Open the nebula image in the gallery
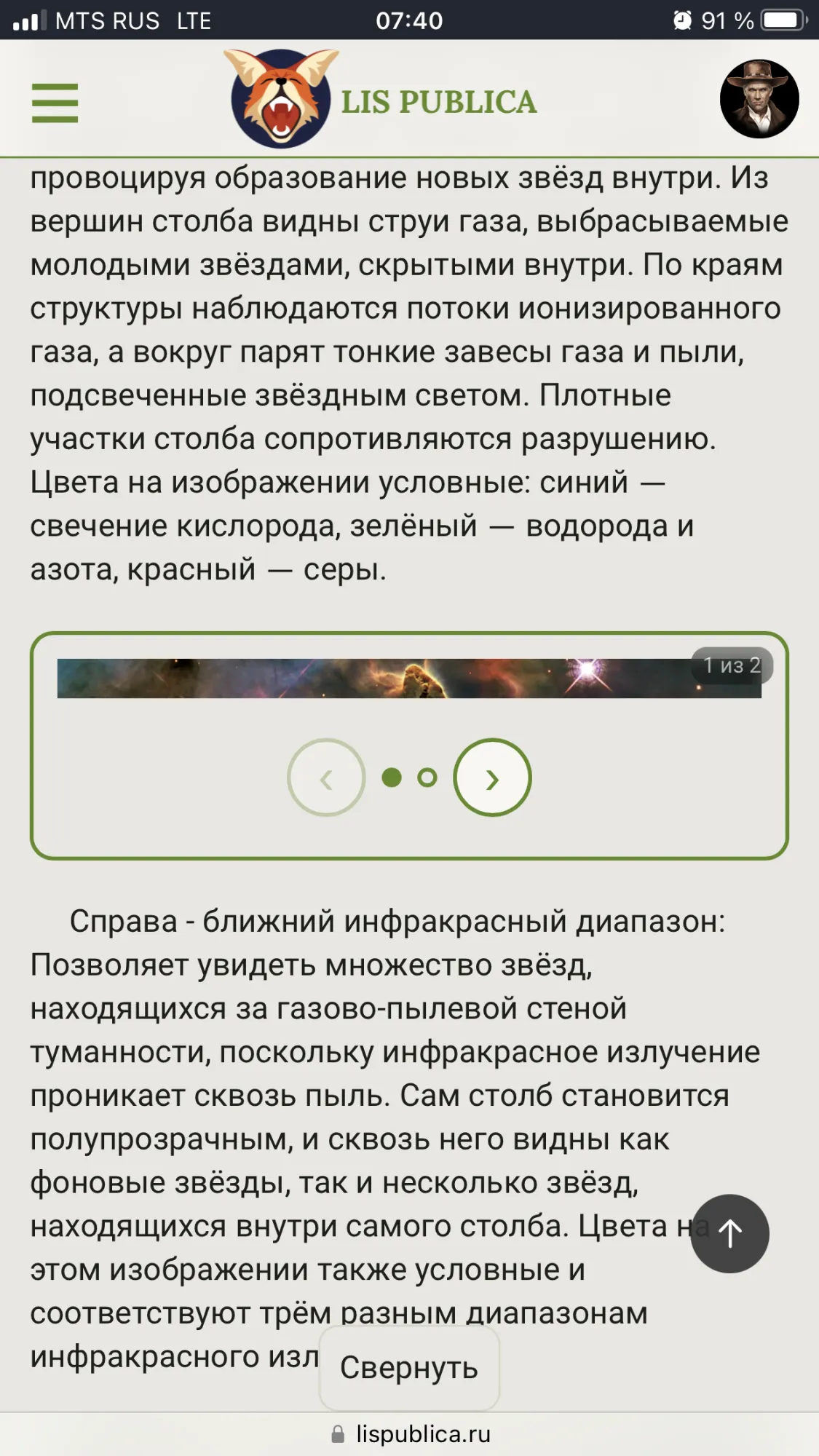The height and width of the screenshot is (1456, 819). coord(408,678)
